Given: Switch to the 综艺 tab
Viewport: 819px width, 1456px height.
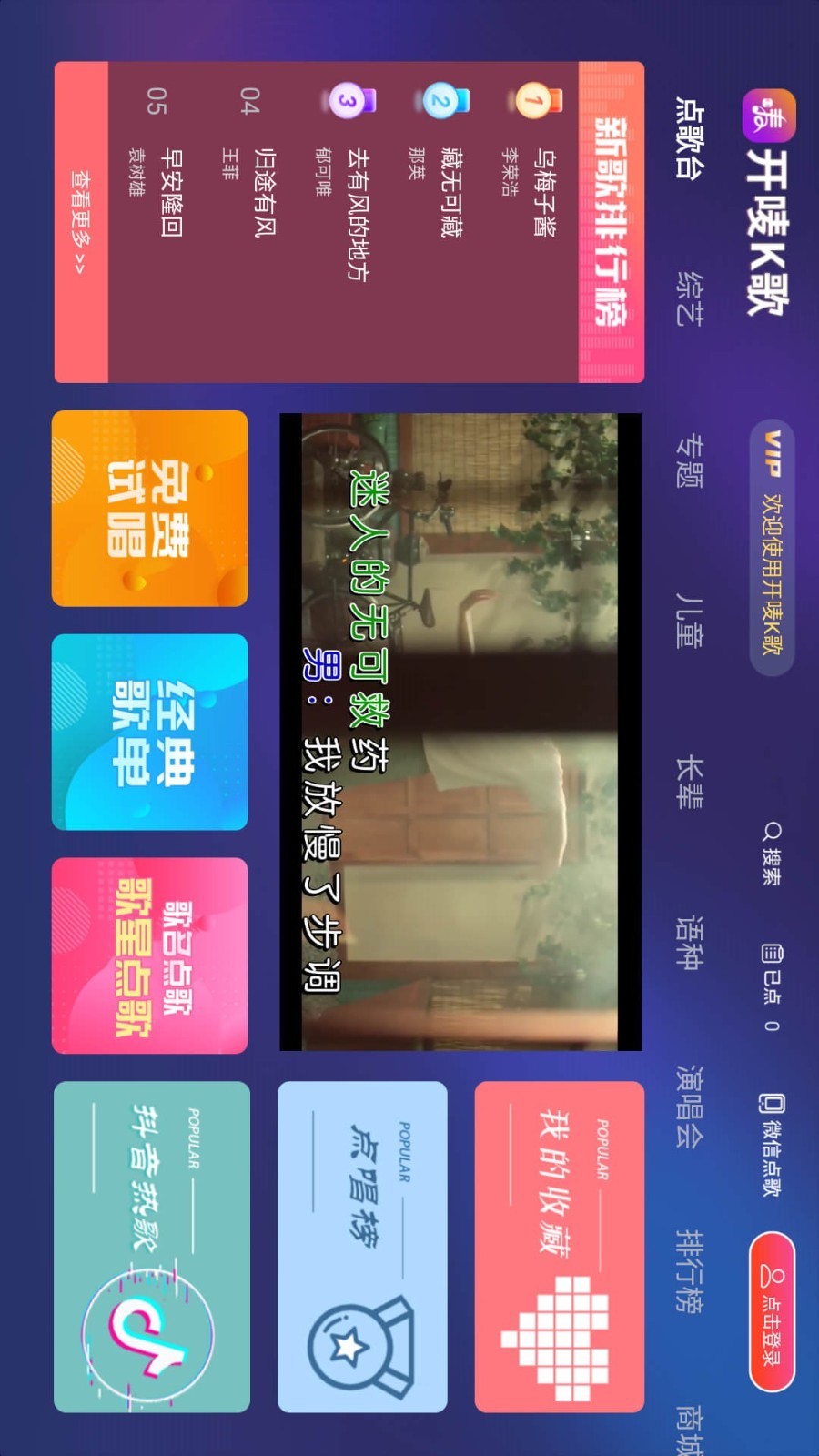Looking at the screenshot, I should point(689,299).
